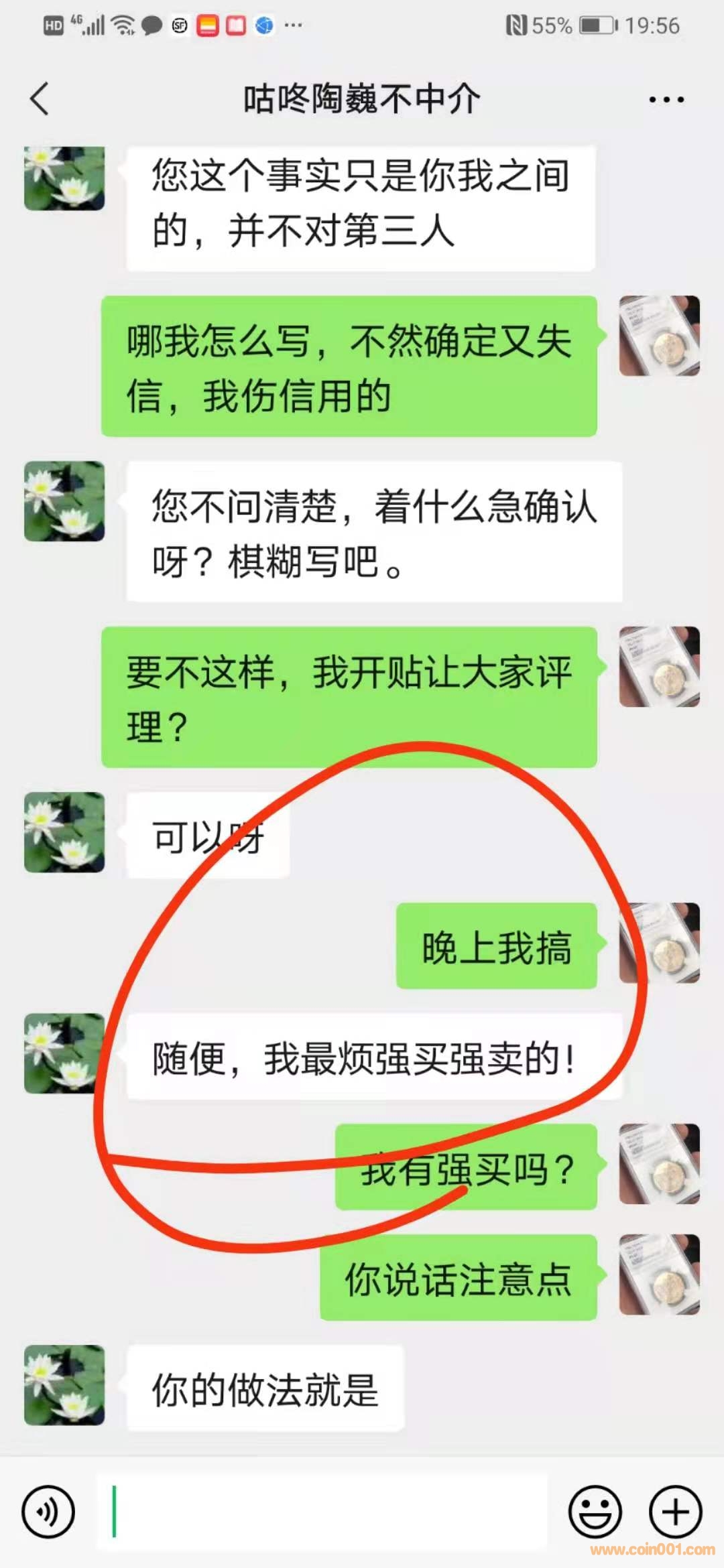Open the plus attachments menu
Image resolution: width=724 pixels, height=1568 pixels.
(676, 1512)
